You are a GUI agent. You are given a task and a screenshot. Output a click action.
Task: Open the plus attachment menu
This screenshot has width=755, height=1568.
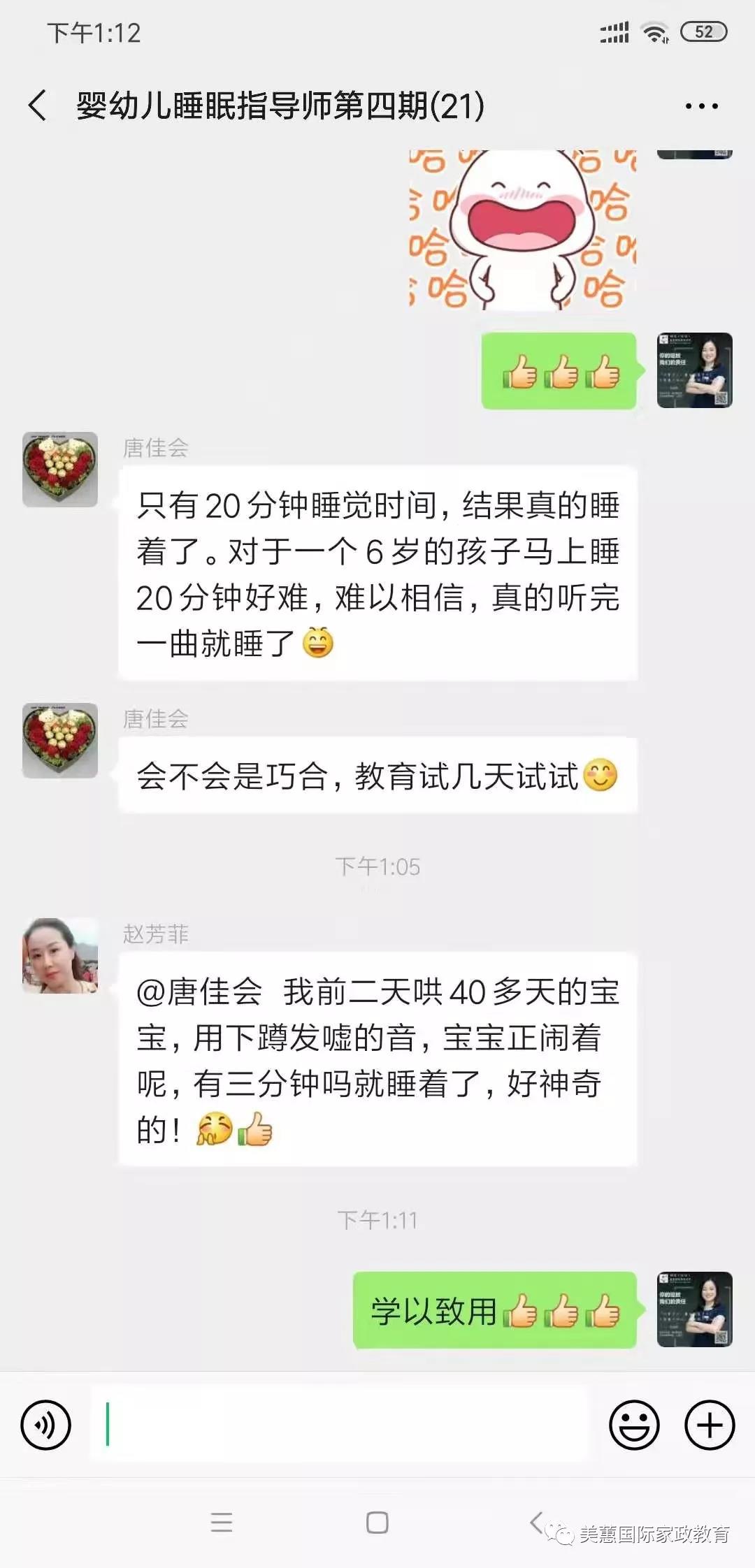pyautogui.click(x=709, y=1425)
